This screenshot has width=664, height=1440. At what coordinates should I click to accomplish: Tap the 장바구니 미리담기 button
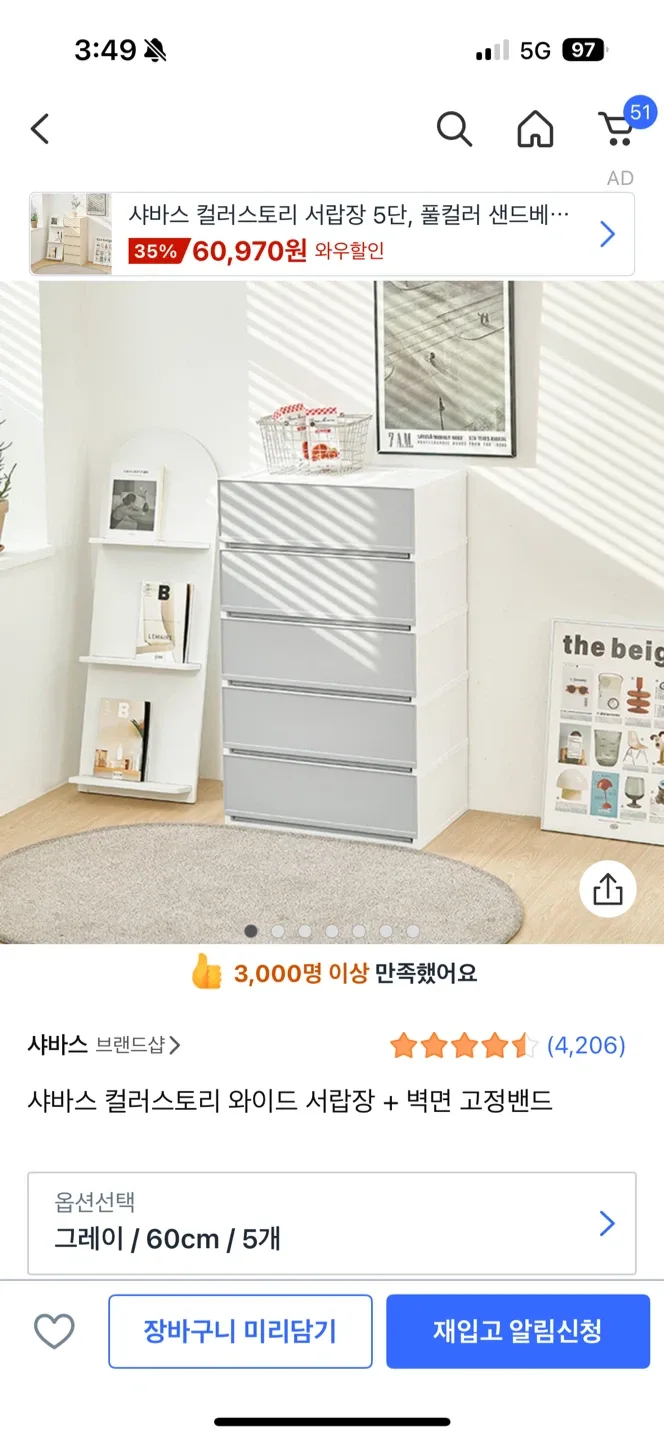coord(240,1331)
